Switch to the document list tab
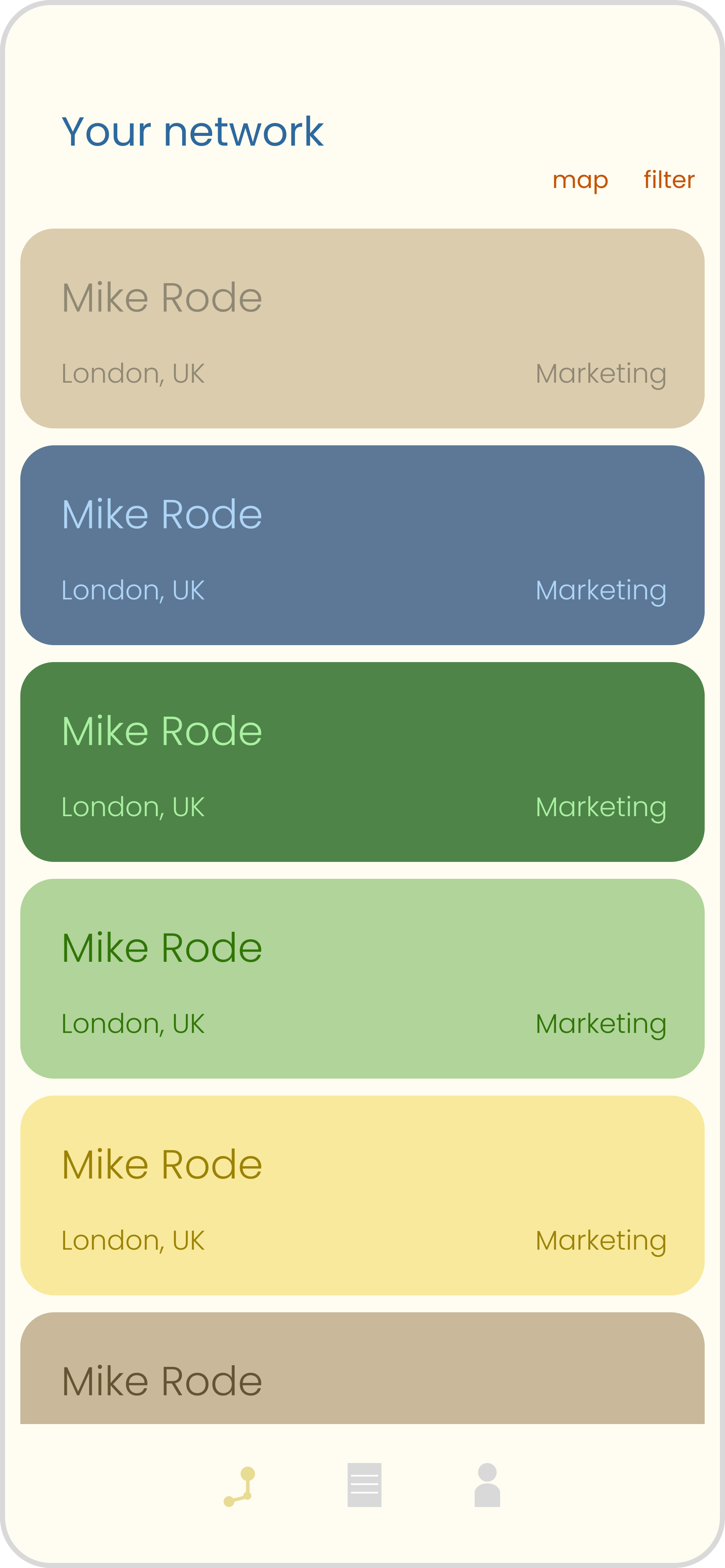This screenshot has height=1568, width=725. (x=364, y=1485)
